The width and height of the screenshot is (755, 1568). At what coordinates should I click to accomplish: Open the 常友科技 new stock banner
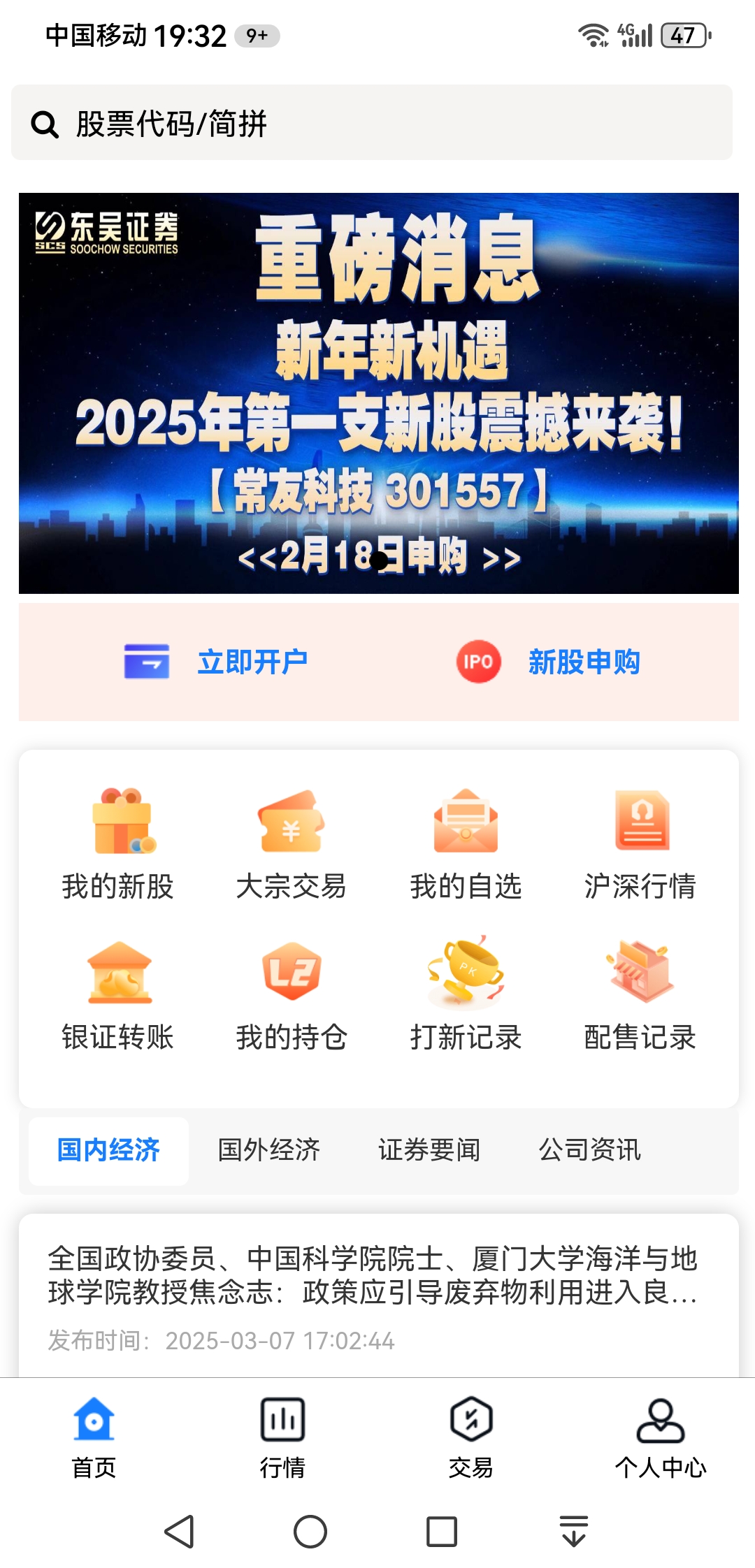click(x=378, y=393)
